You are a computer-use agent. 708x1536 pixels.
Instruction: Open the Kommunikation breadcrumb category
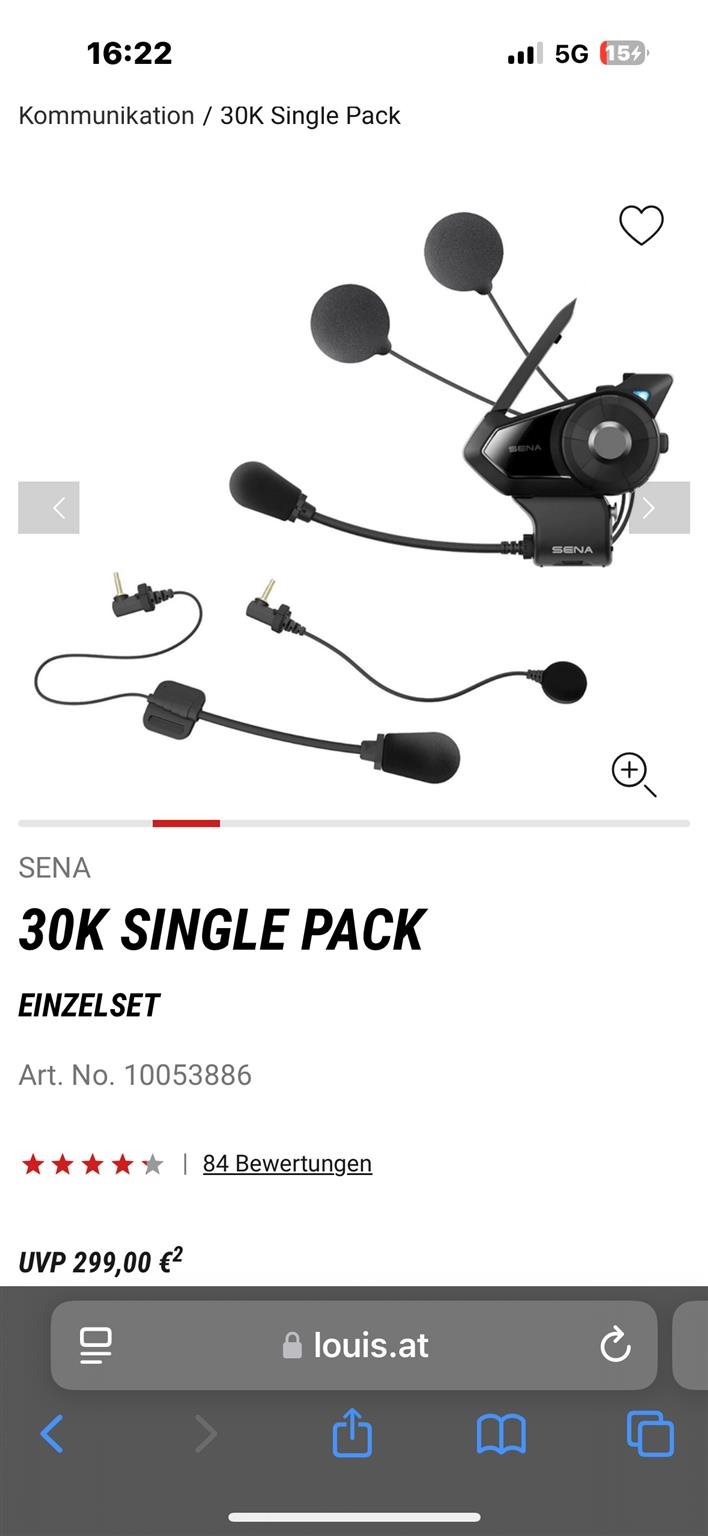click(x=106, y=116)
